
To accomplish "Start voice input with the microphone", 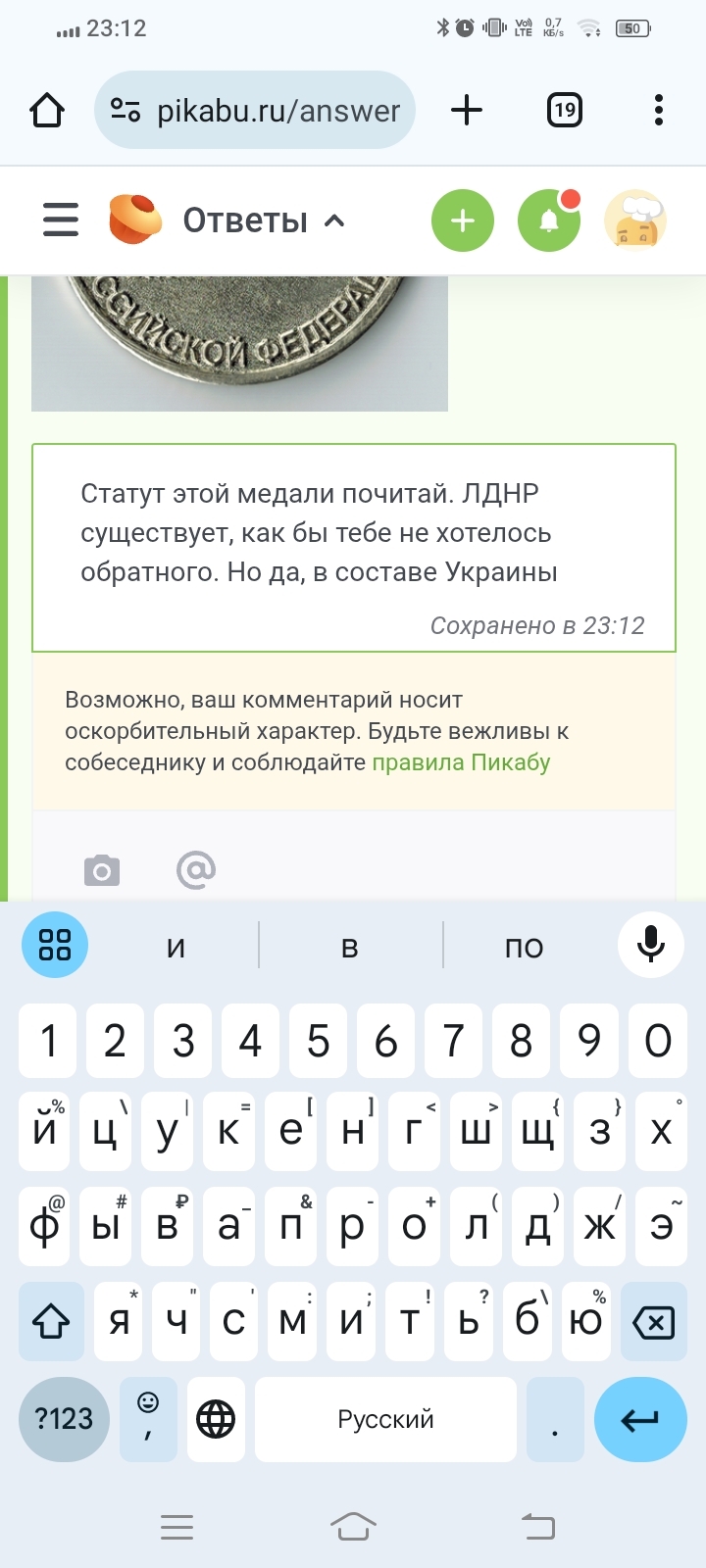I will click(x=650, y=945).
